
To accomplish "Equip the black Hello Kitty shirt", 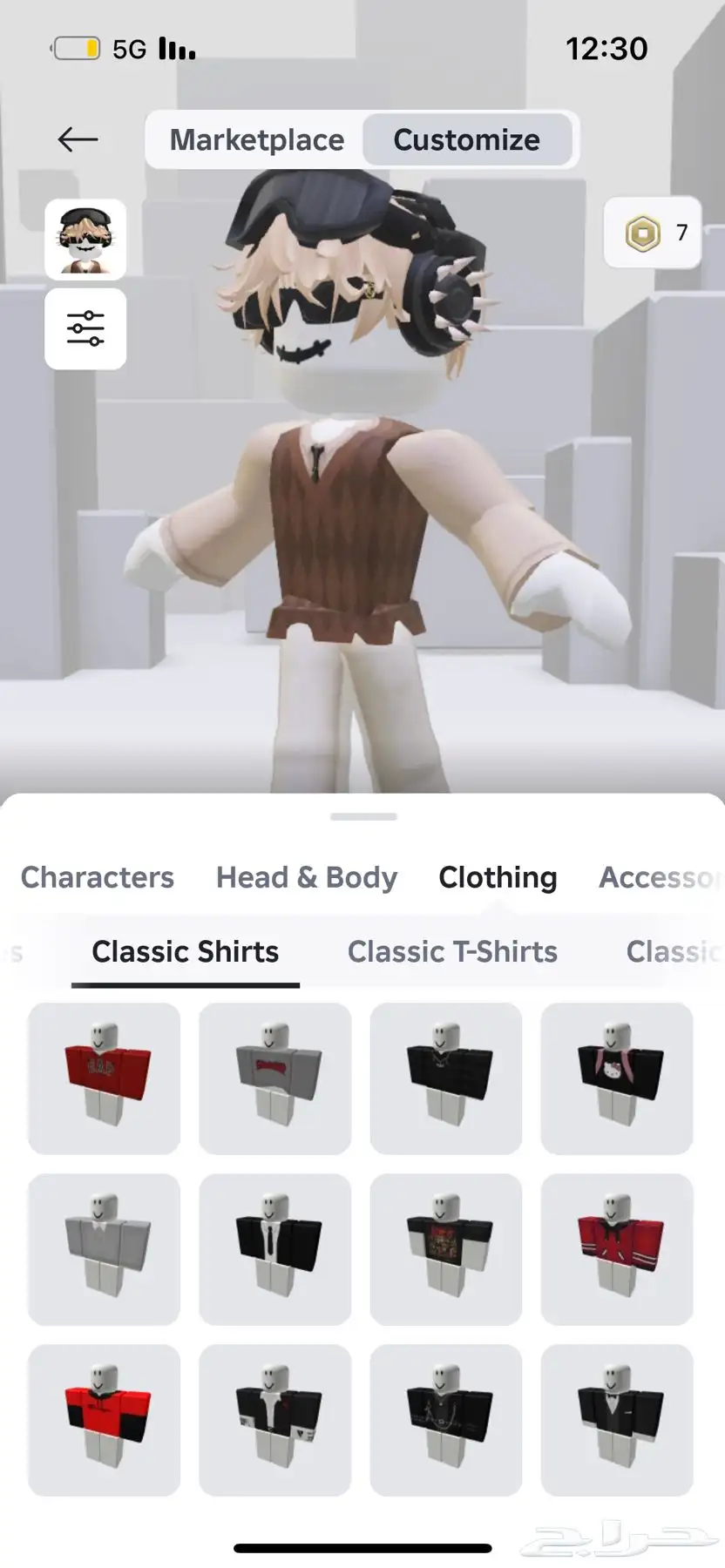I will tap(617, 1078).
